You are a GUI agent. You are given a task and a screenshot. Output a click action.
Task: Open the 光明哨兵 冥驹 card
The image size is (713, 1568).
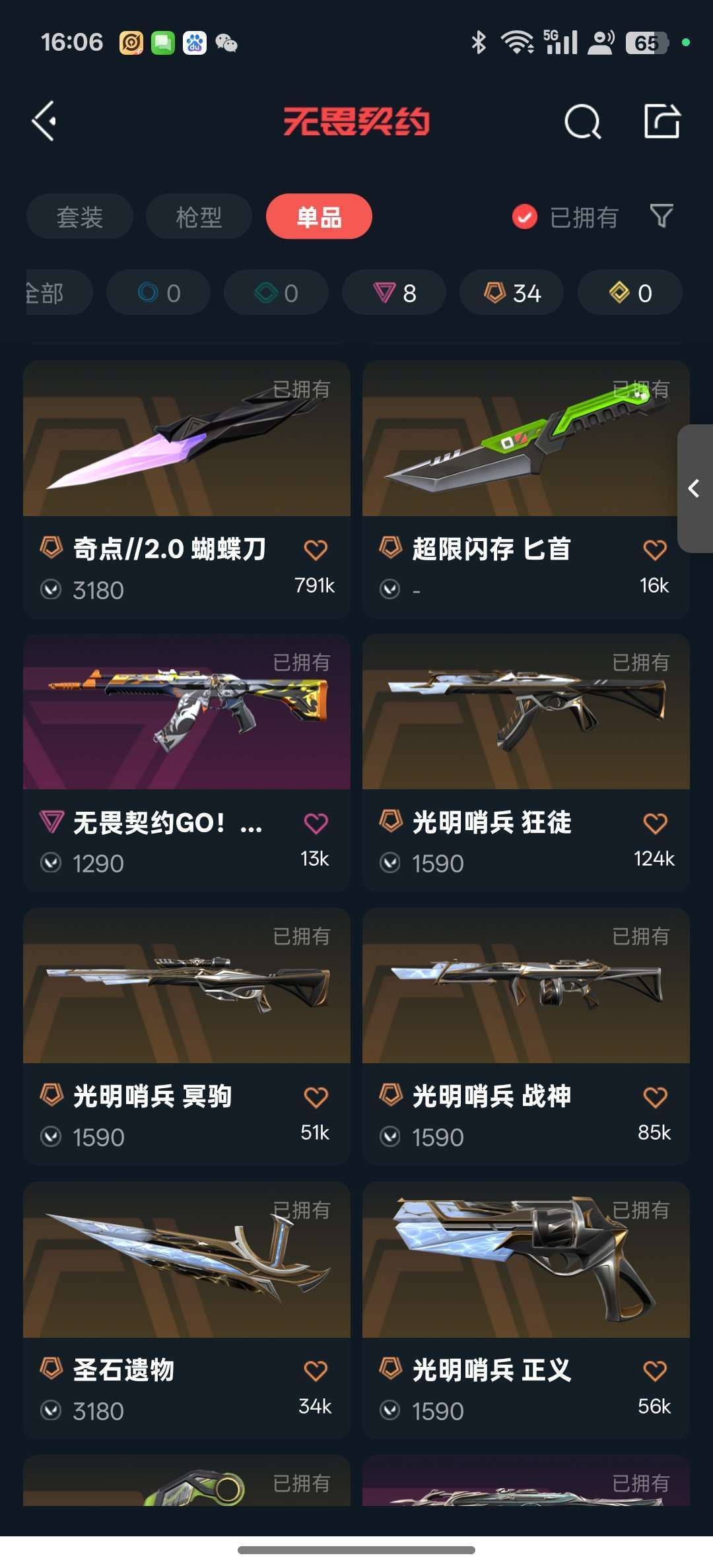coord(187,1037)
